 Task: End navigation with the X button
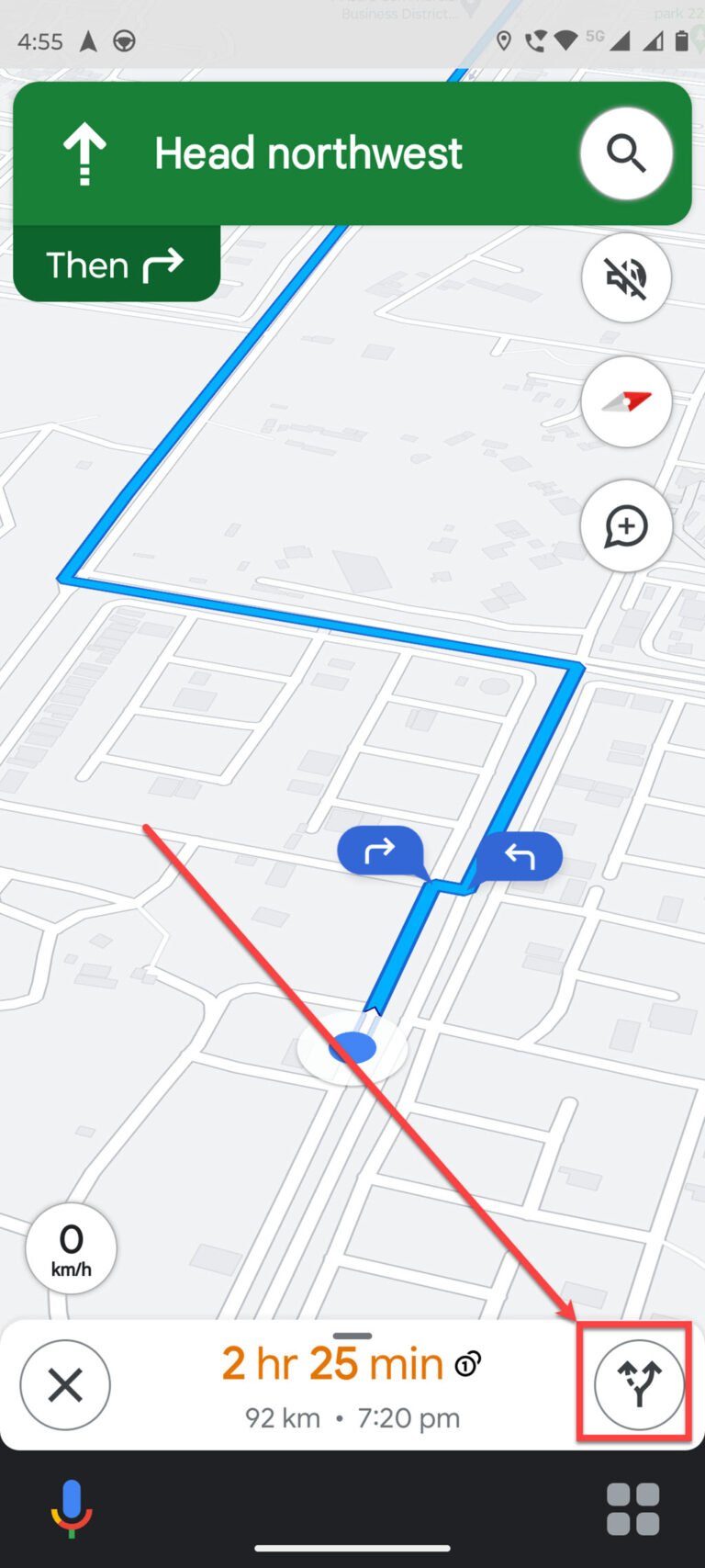pyautogui.click(x=64, y=1384)
